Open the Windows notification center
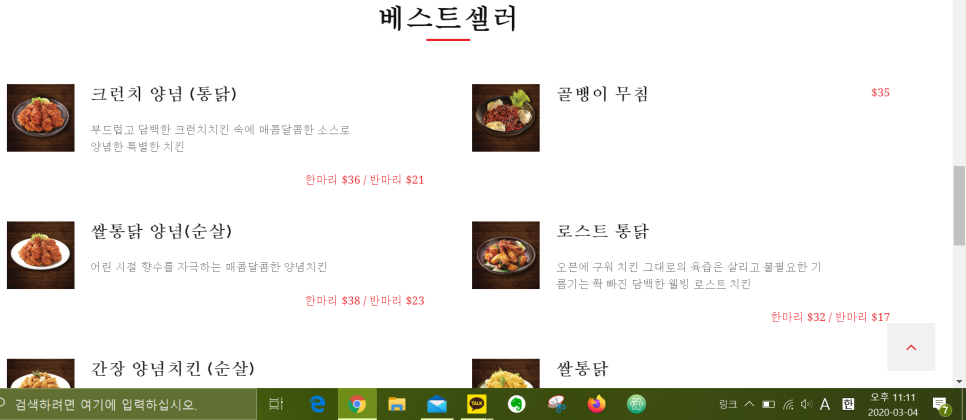 [941, 404]
